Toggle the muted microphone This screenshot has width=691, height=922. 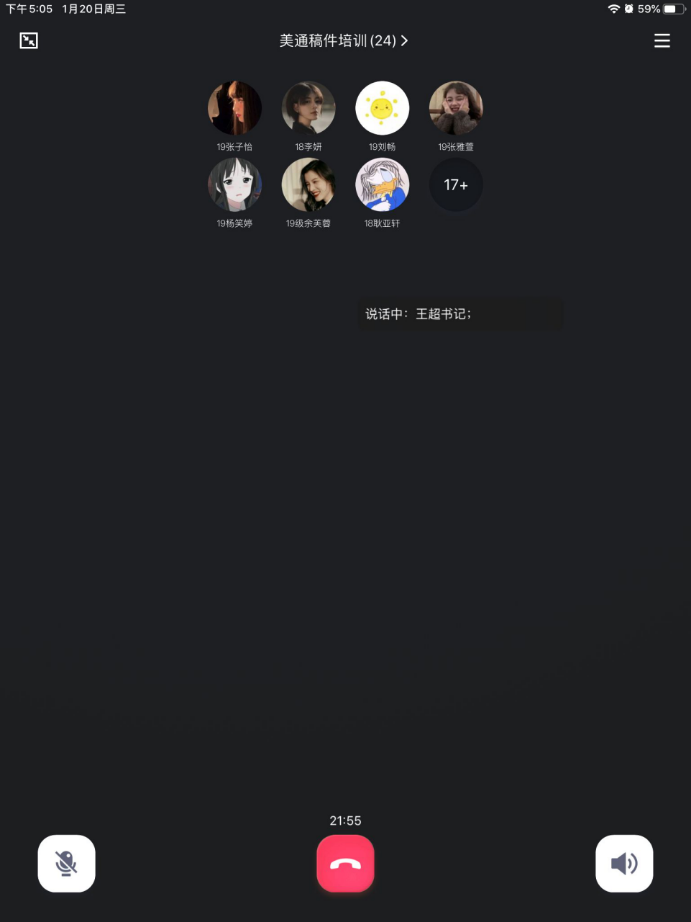(x=67, y=863)
